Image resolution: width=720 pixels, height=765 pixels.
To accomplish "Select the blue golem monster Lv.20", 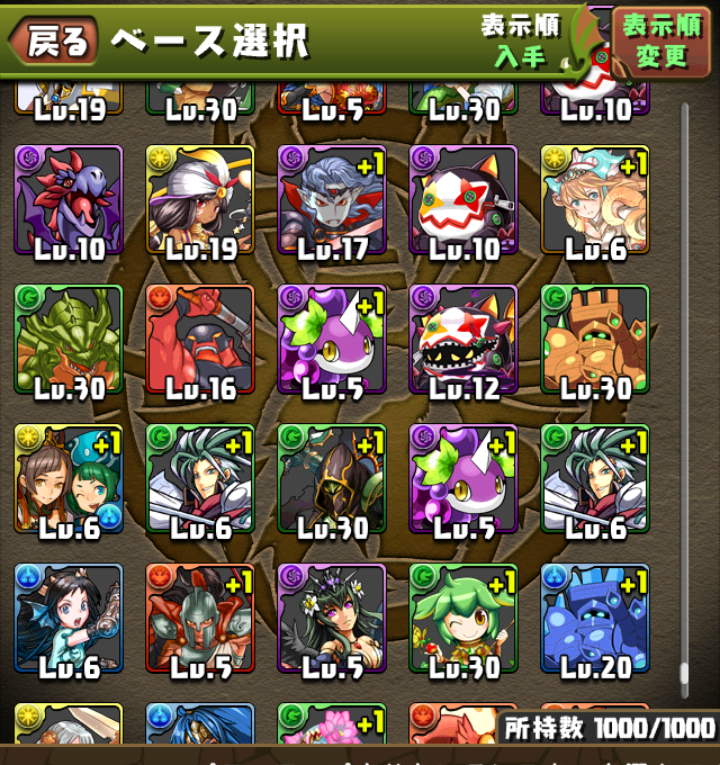I will pyautogui.click(x=595, y=618).
